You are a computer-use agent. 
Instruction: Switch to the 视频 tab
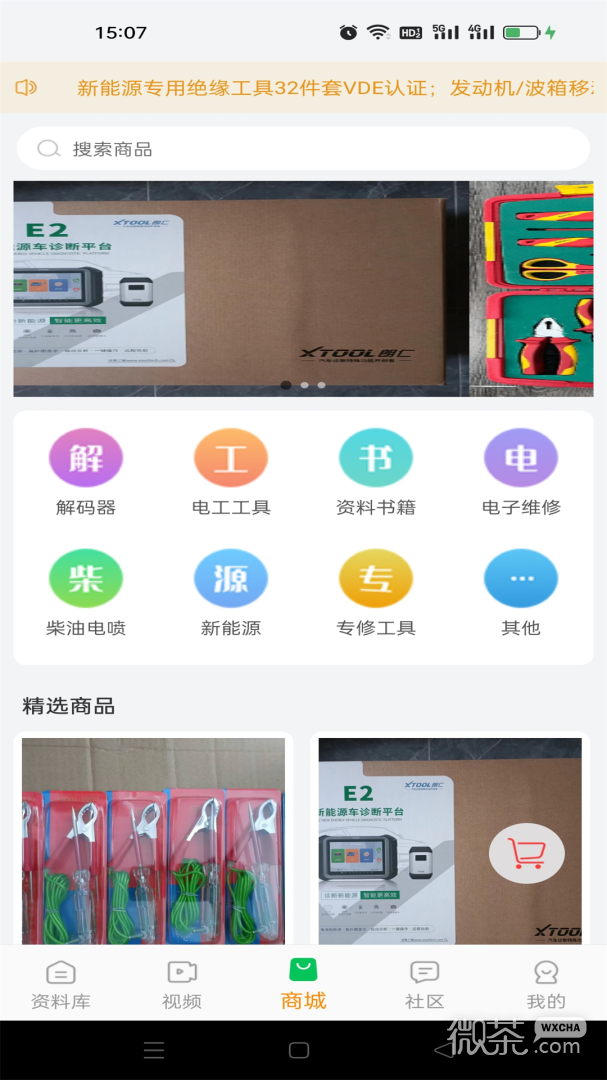182,984
